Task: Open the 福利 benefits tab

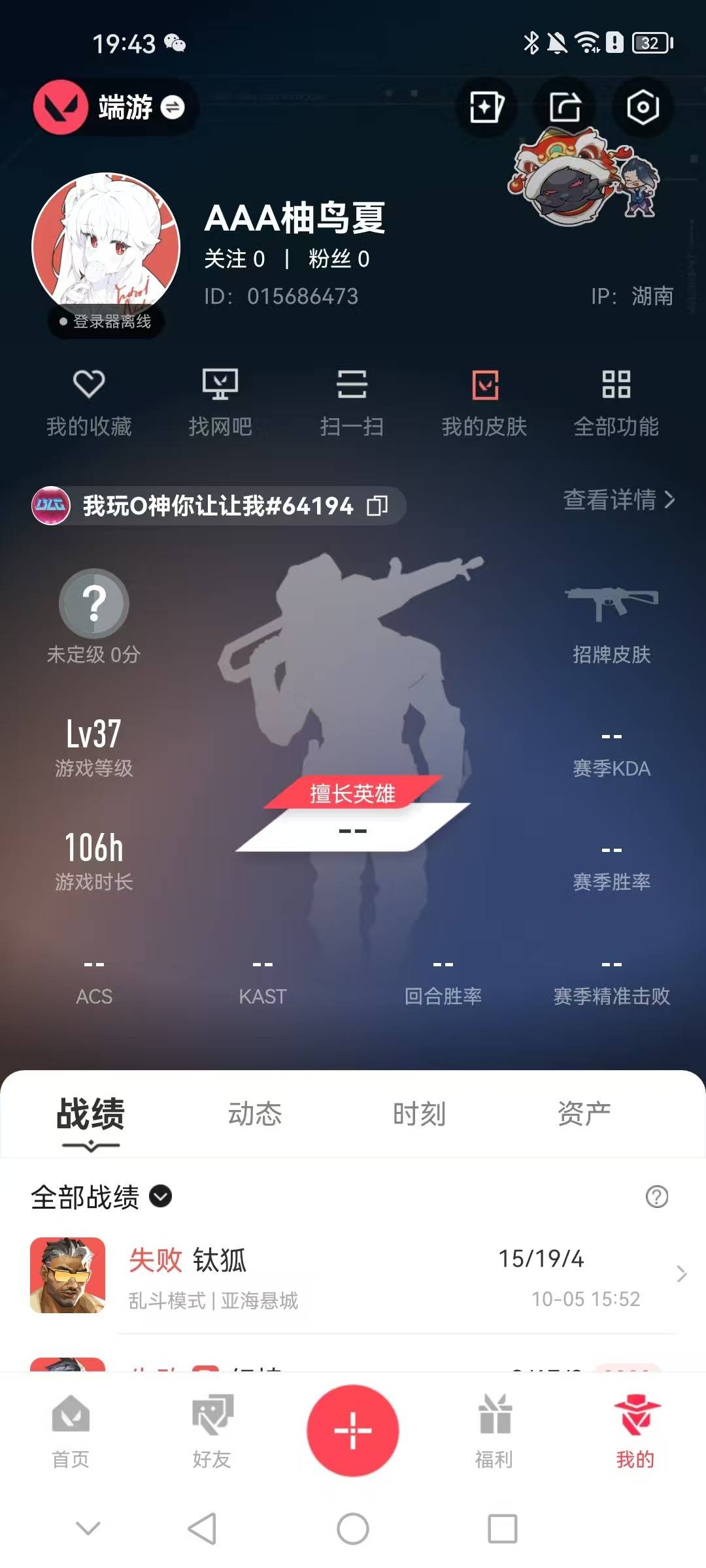Action: [x=494, y=1431]
